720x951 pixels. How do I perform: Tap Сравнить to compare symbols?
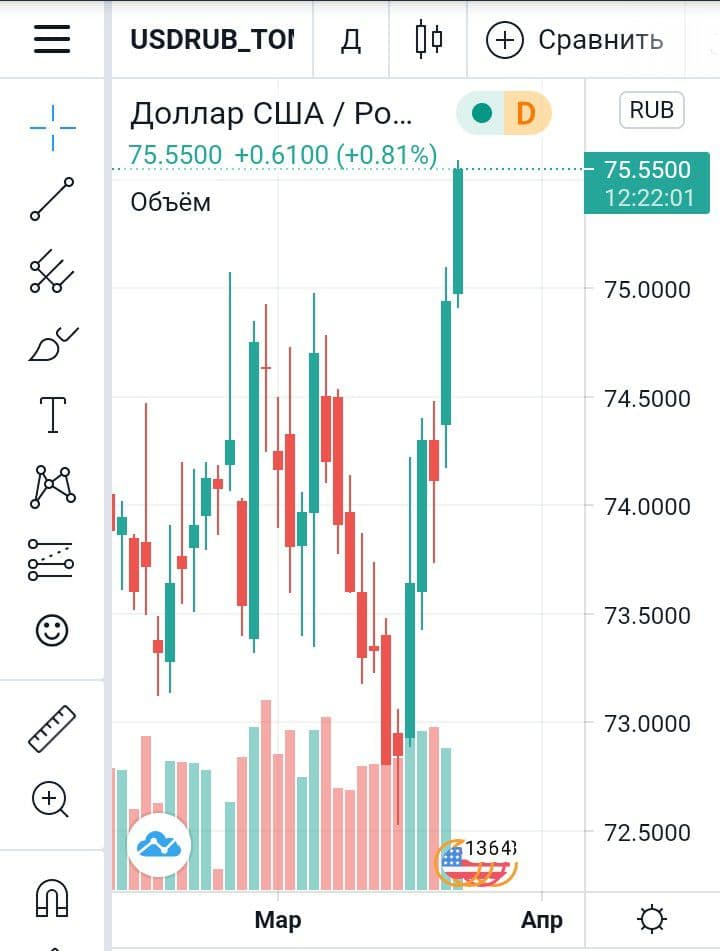[575, 40]
